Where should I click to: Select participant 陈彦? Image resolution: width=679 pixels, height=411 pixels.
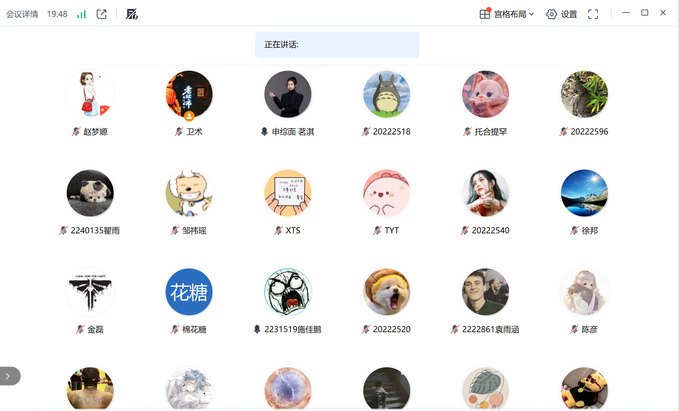[585, 292]
